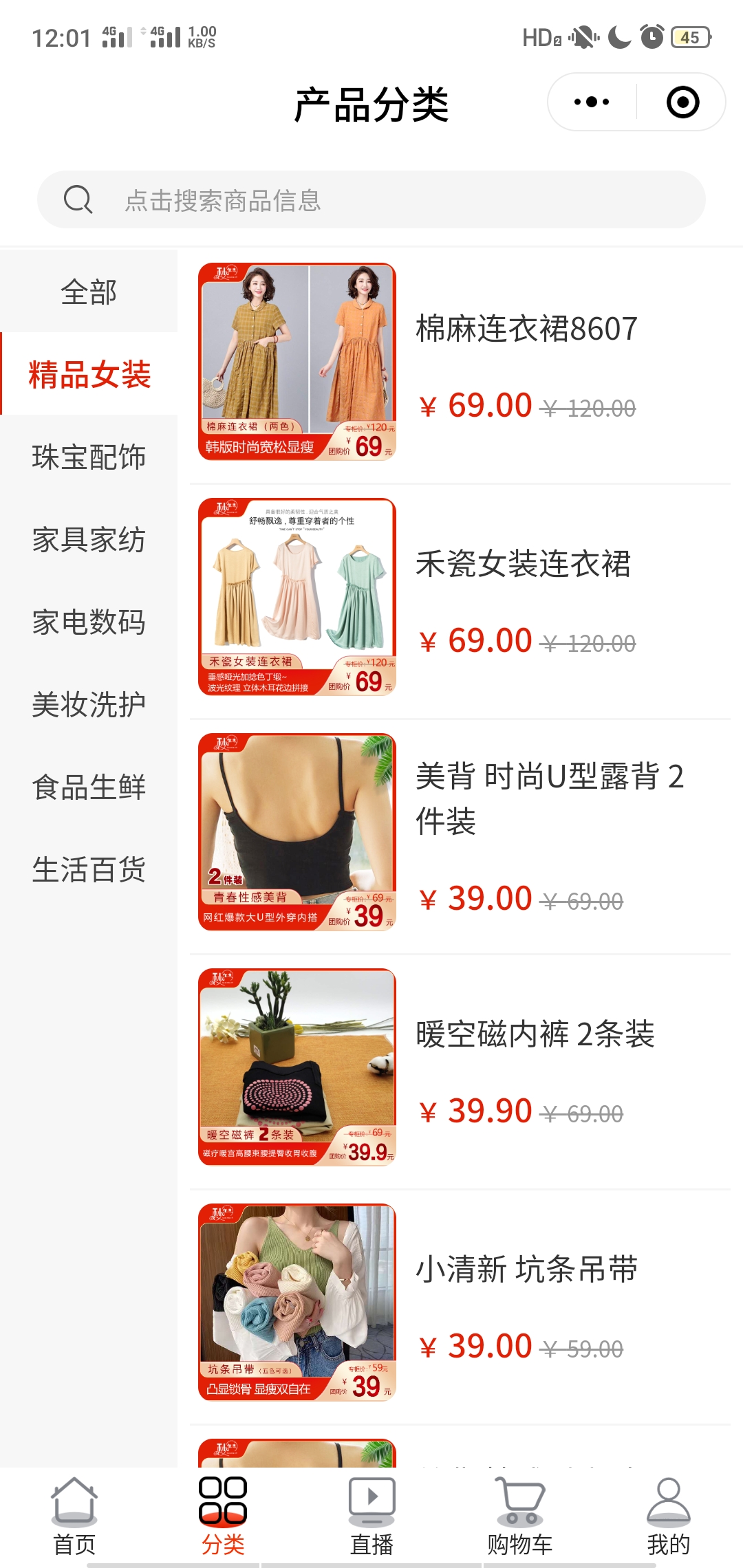View the 禾瓷女装连衣裙 product
Image resolution: width=743 pixels, height=1568 pixels.
coord(523,564)
